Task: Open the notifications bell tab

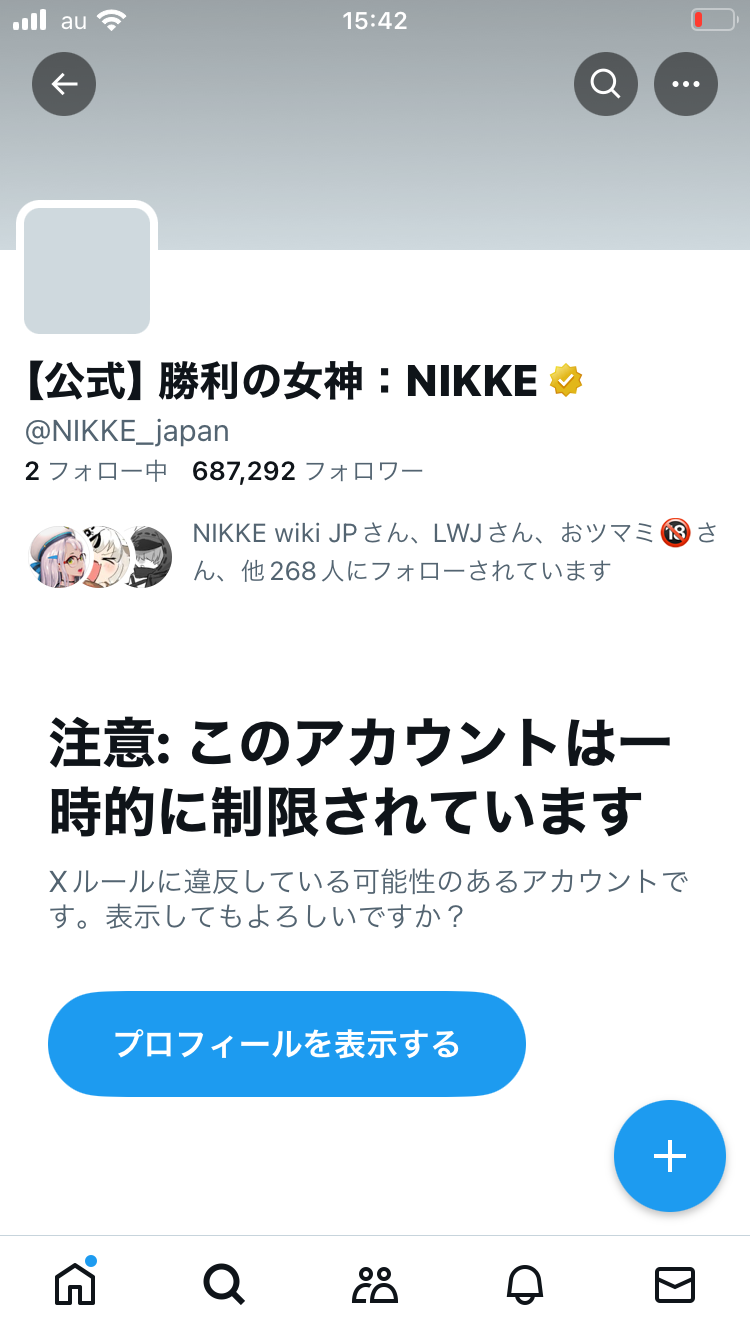Action: (x=525, y=1283)
